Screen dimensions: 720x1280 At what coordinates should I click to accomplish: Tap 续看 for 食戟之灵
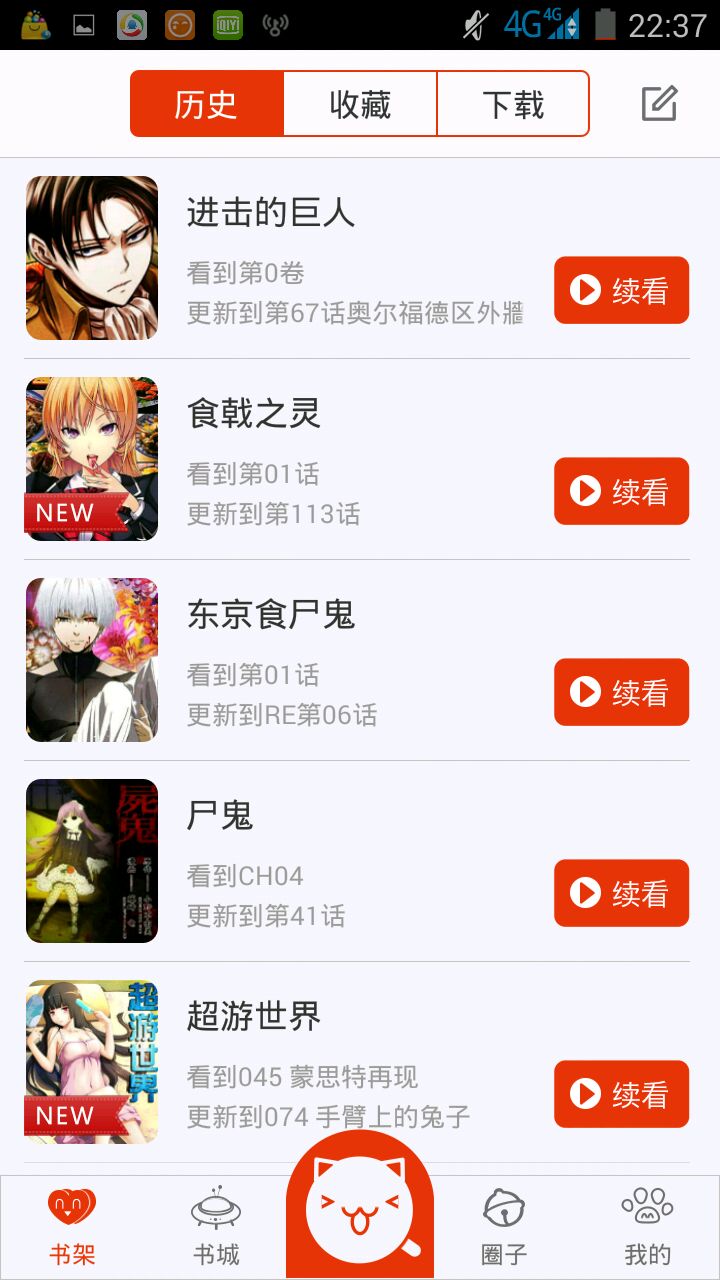(621, 491)
